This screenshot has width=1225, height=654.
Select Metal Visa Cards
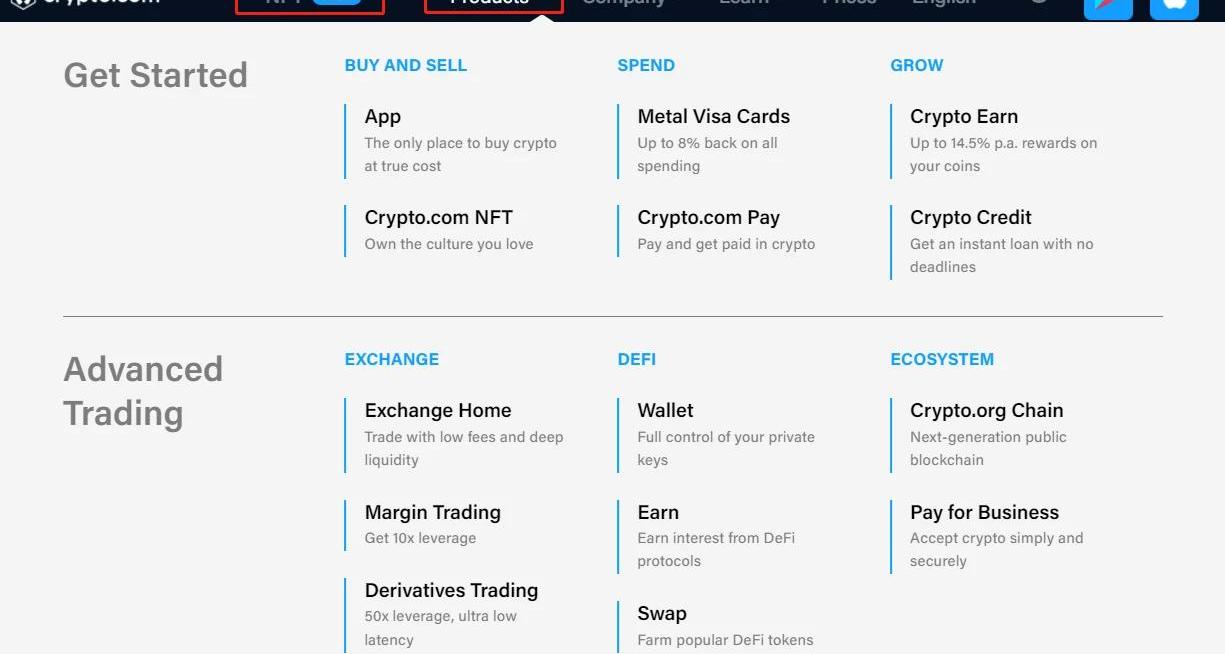(713, 117)
